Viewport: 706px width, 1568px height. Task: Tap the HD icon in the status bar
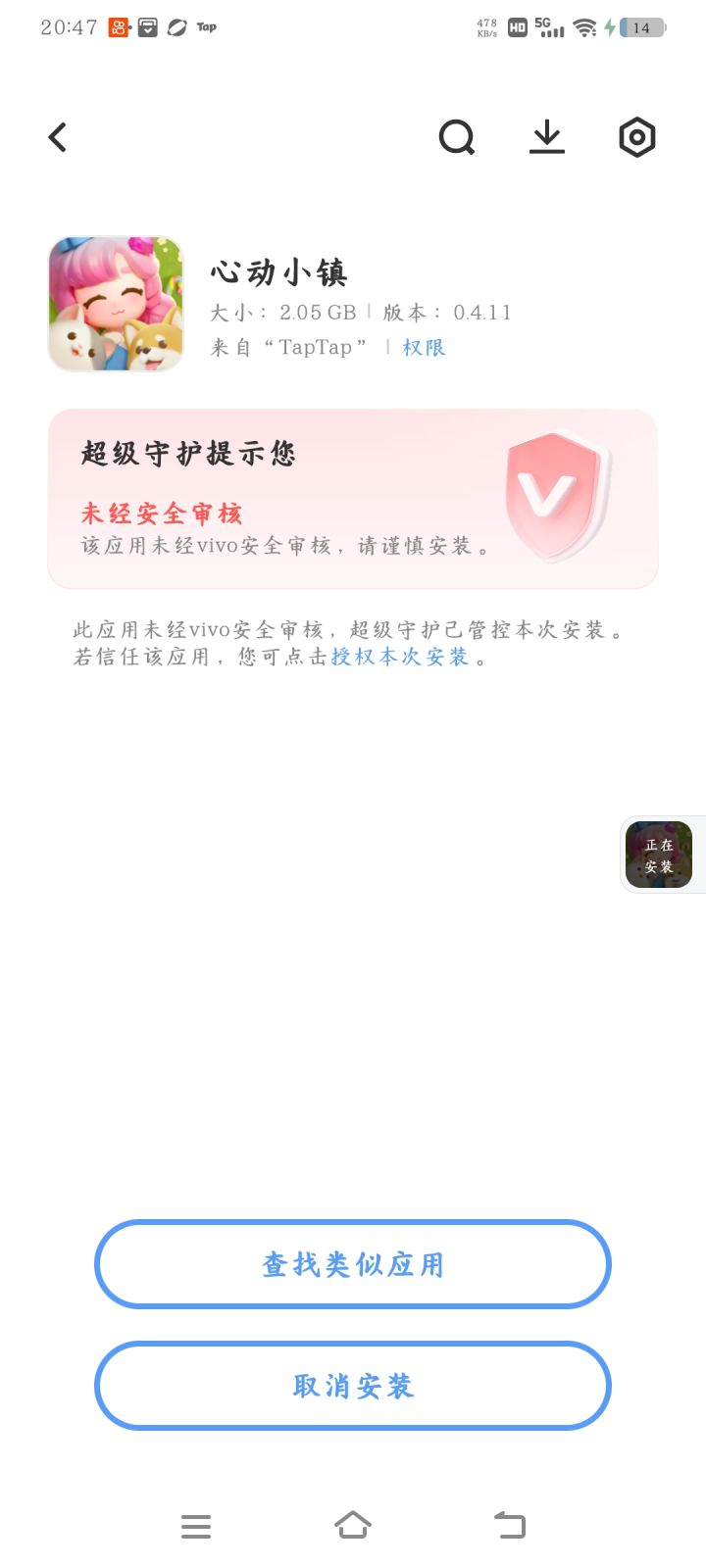click(517, 26)
